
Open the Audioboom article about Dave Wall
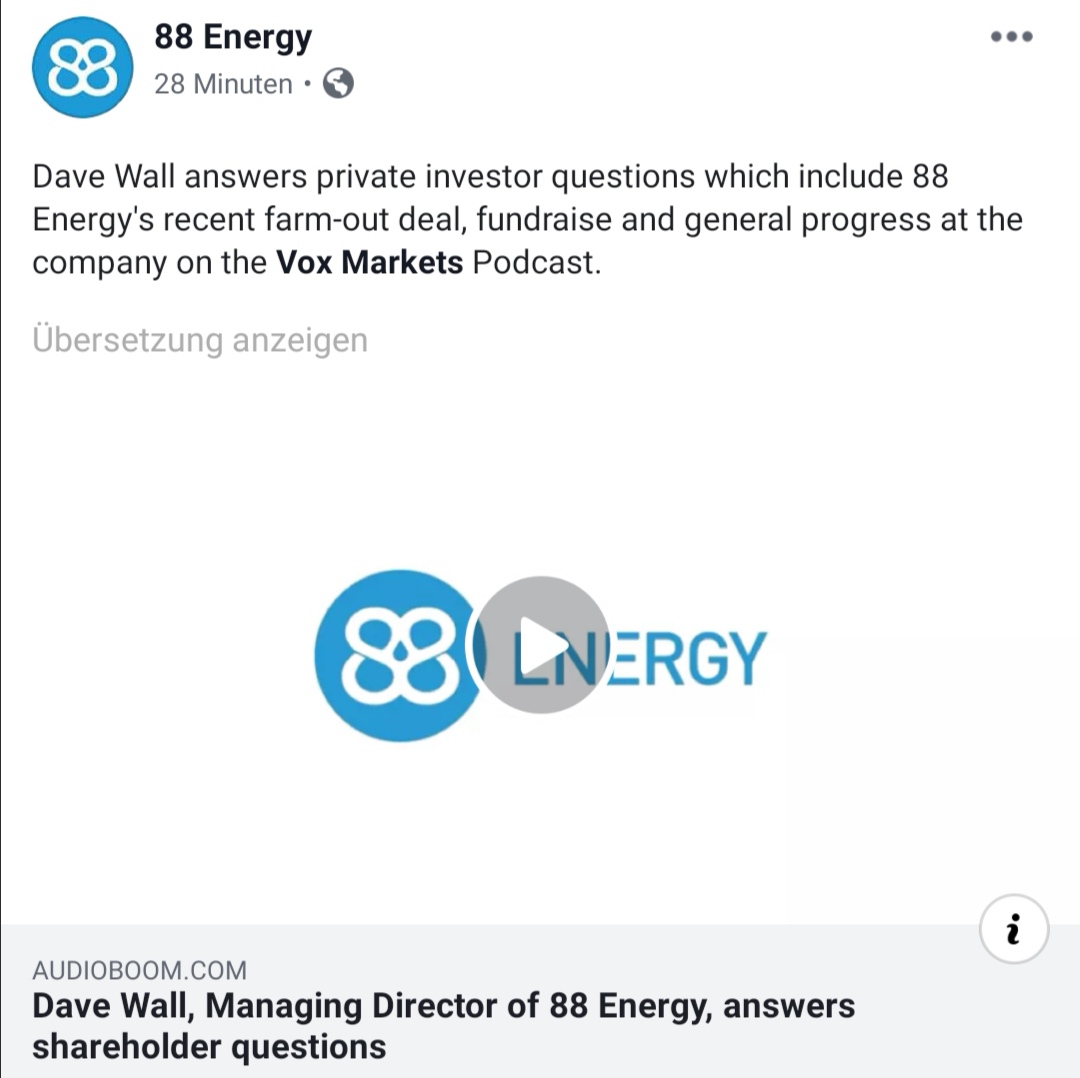click(443, 1025)
